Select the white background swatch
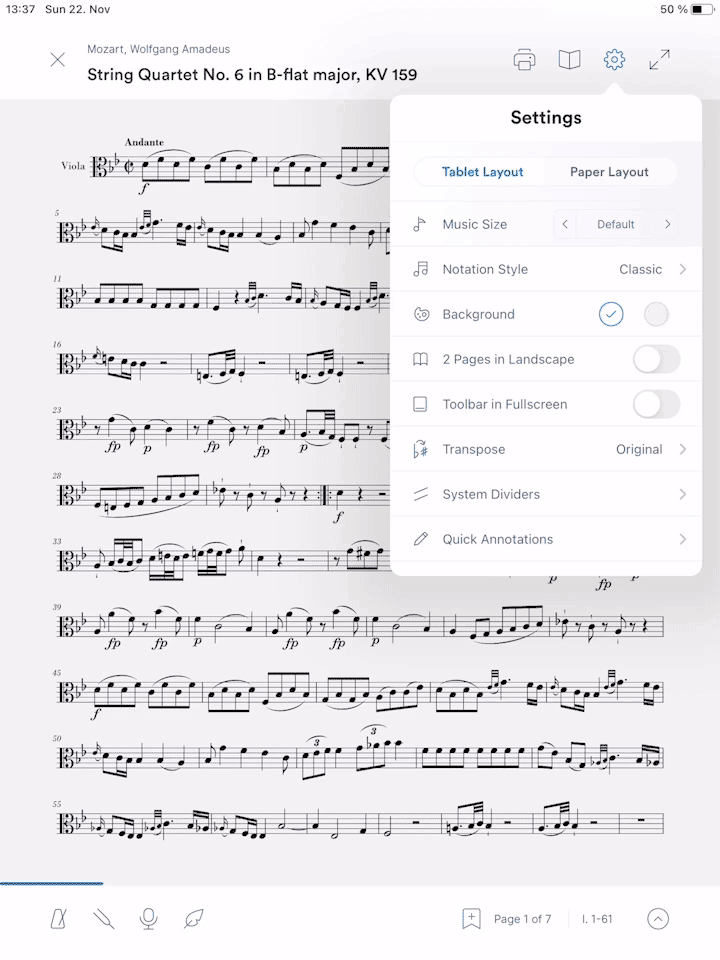Viewport: 720px width, 960px height. tap(611, 314)
